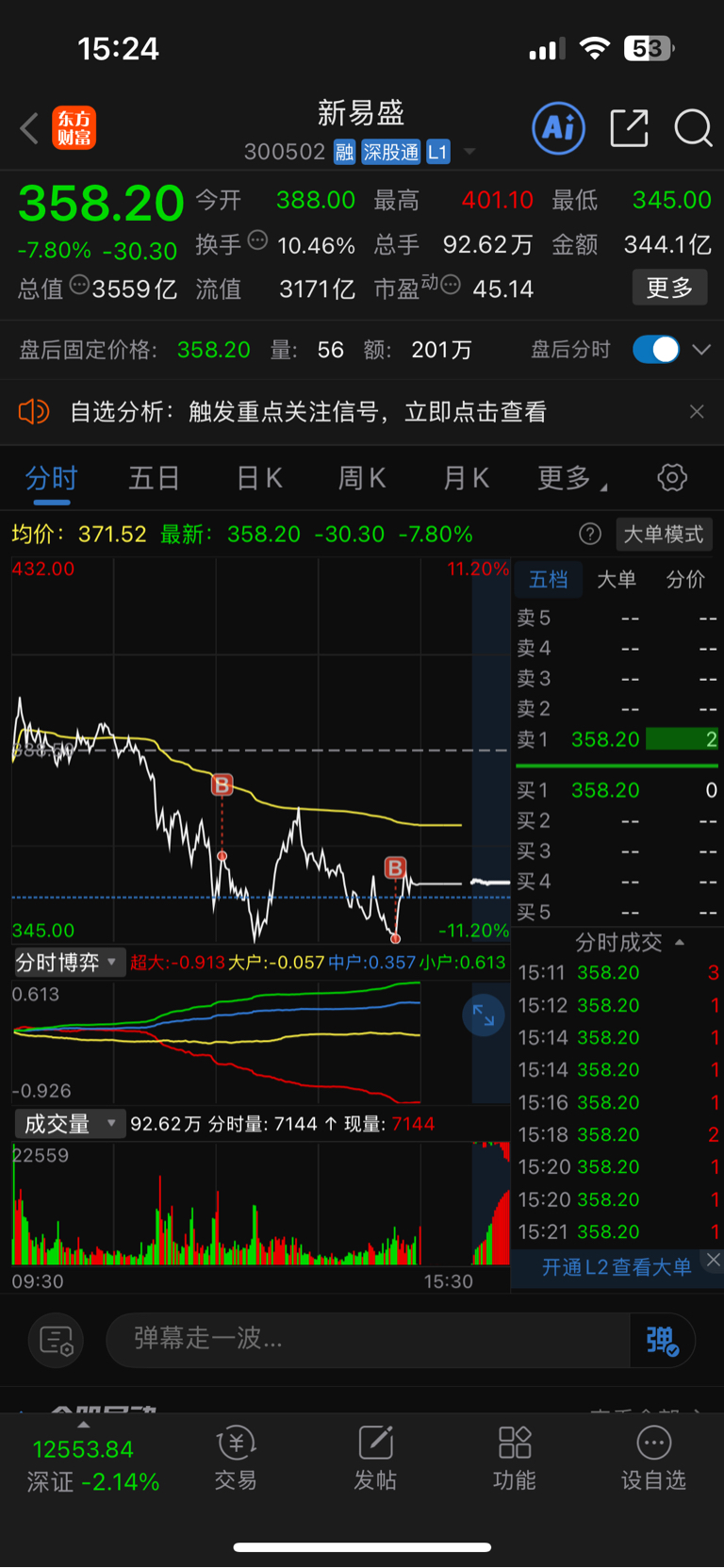Open stock search with the magnifier icon
Viewport: 724px width, 1568px height.
[693, 129]
